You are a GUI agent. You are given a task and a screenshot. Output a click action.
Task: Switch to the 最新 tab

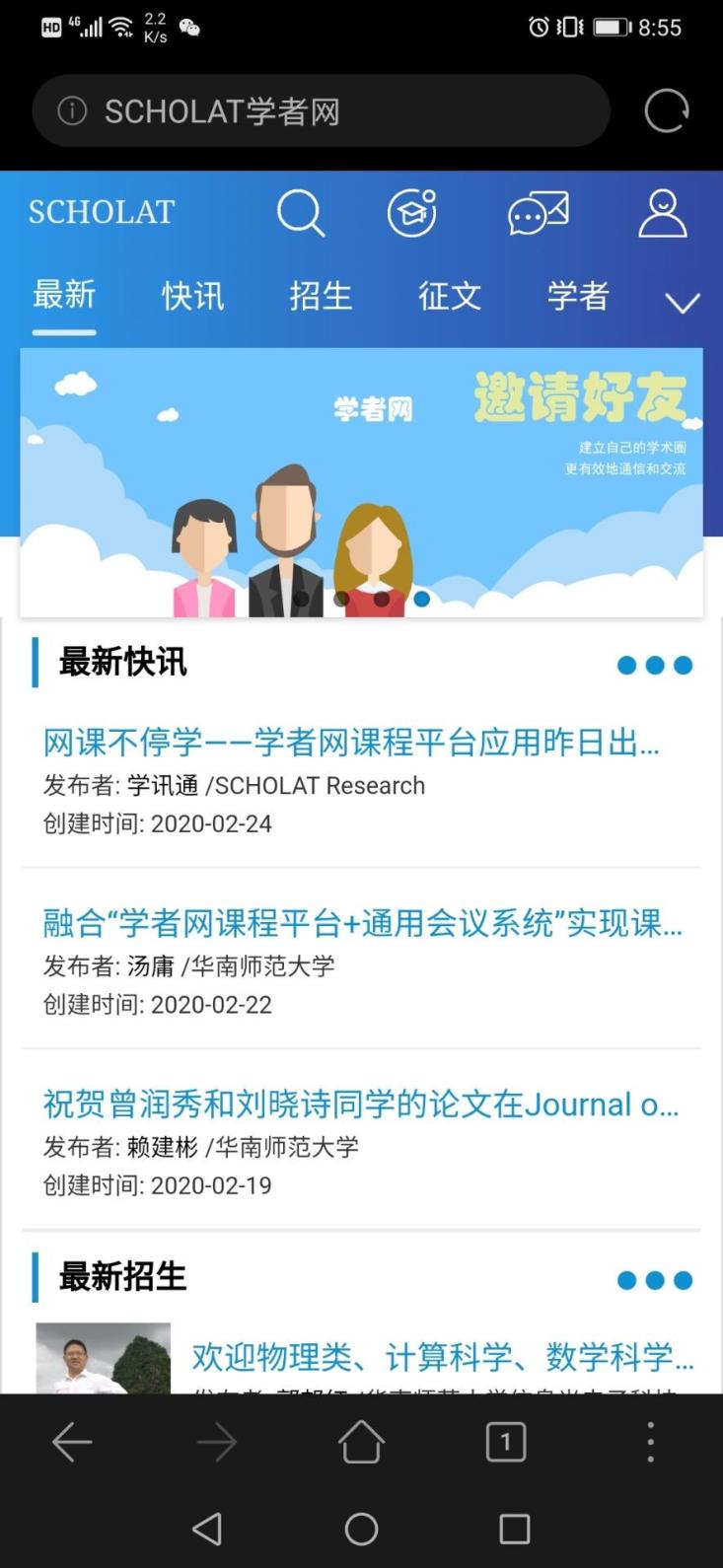(x=64, y=295)
